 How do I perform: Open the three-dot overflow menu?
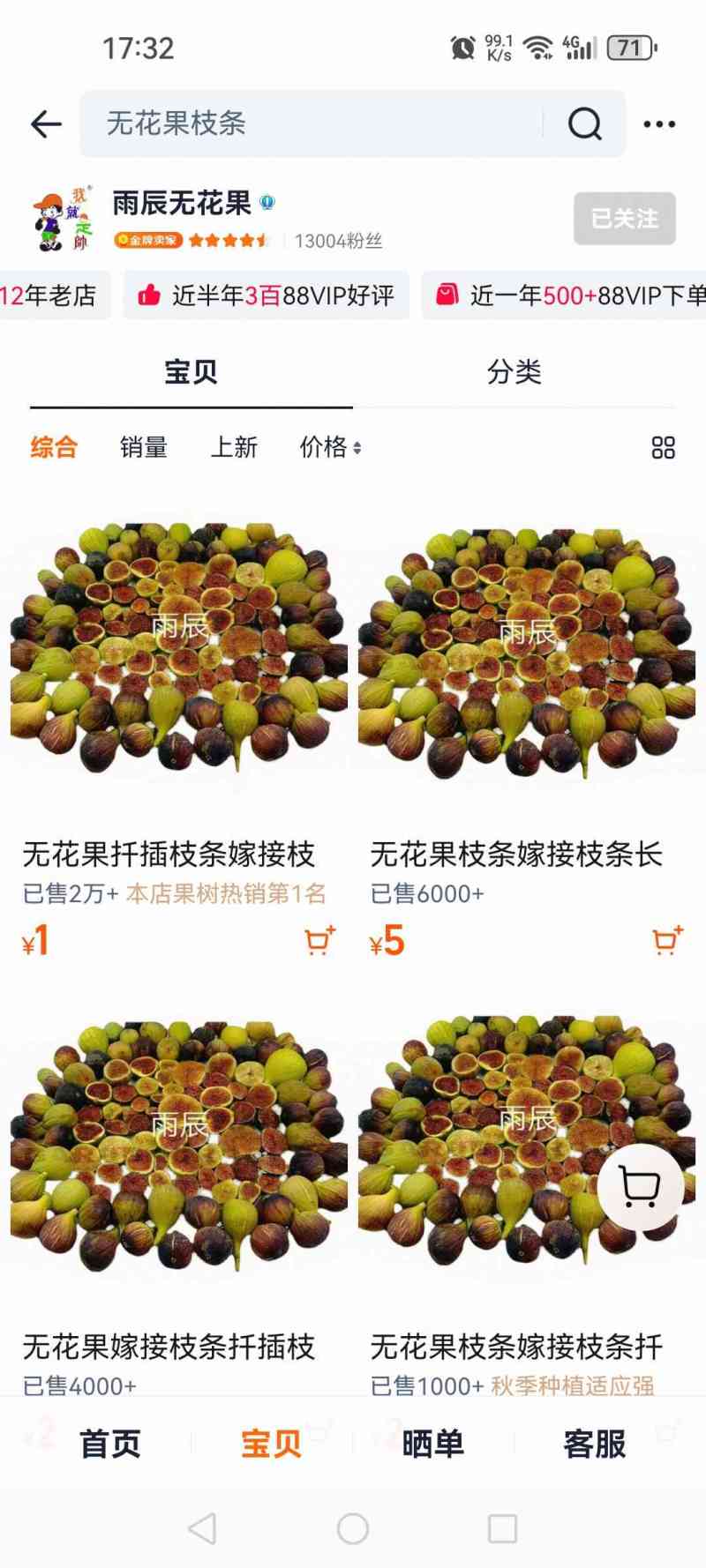point(659,124)
